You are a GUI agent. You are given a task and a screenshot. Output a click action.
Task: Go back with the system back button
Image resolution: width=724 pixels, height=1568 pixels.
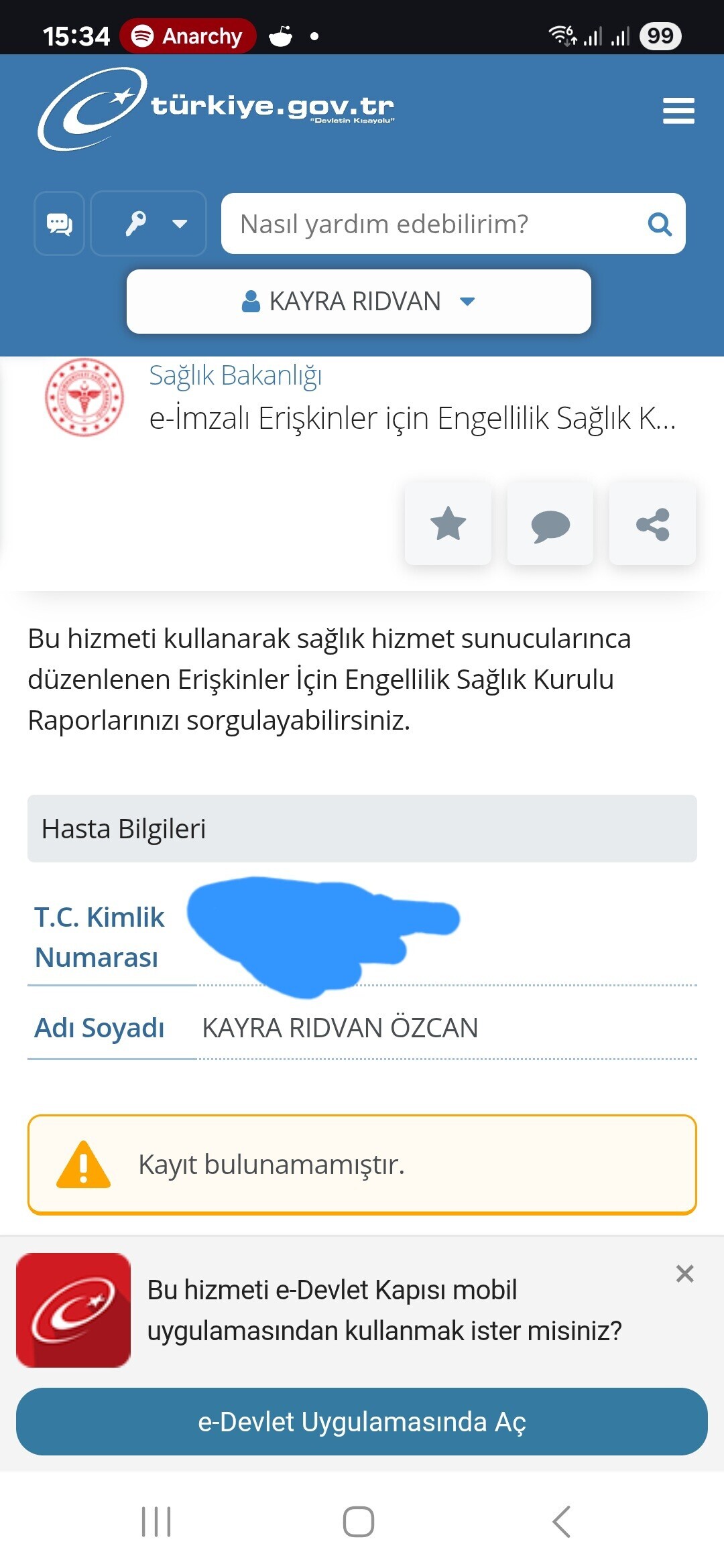(562, 1522)
